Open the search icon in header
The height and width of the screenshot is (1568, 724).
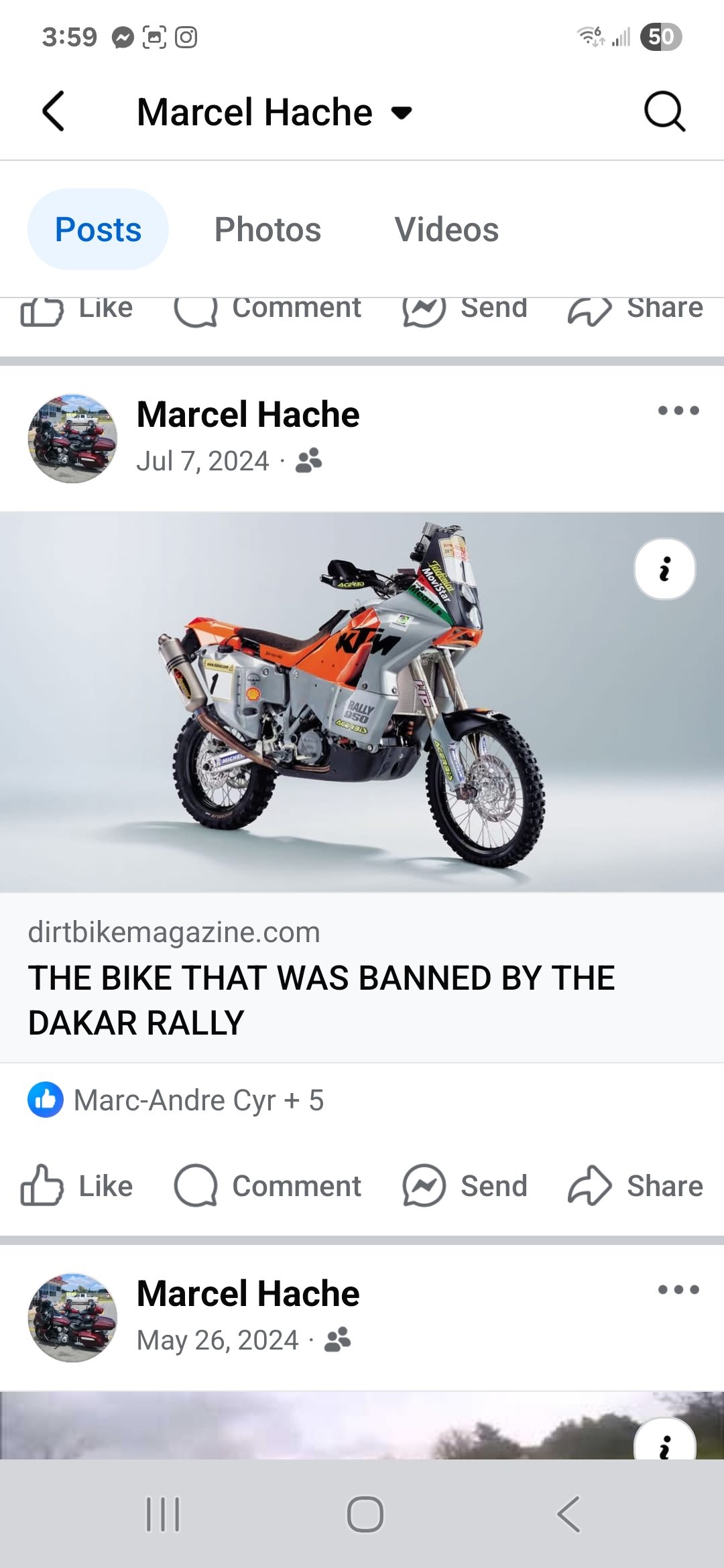(664, 111)
